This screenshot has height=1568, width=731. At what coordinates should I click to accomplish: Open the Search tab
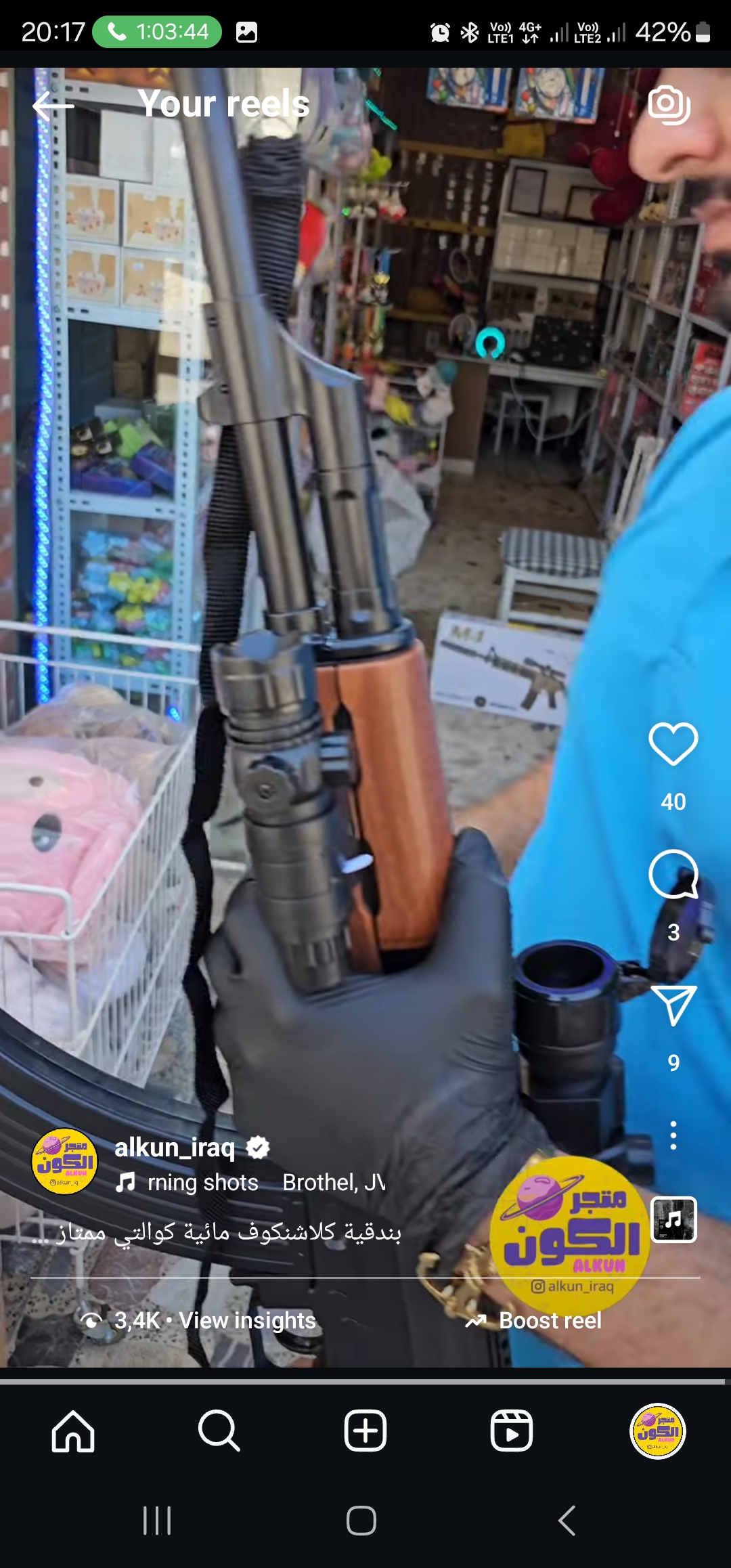tap(219, 1431)
